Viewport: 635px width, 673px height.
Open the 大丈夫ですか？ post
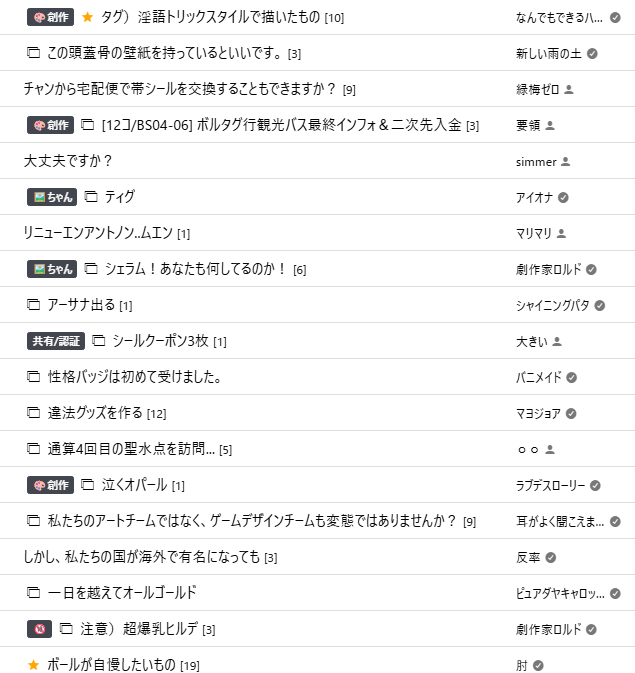point(68,161)
